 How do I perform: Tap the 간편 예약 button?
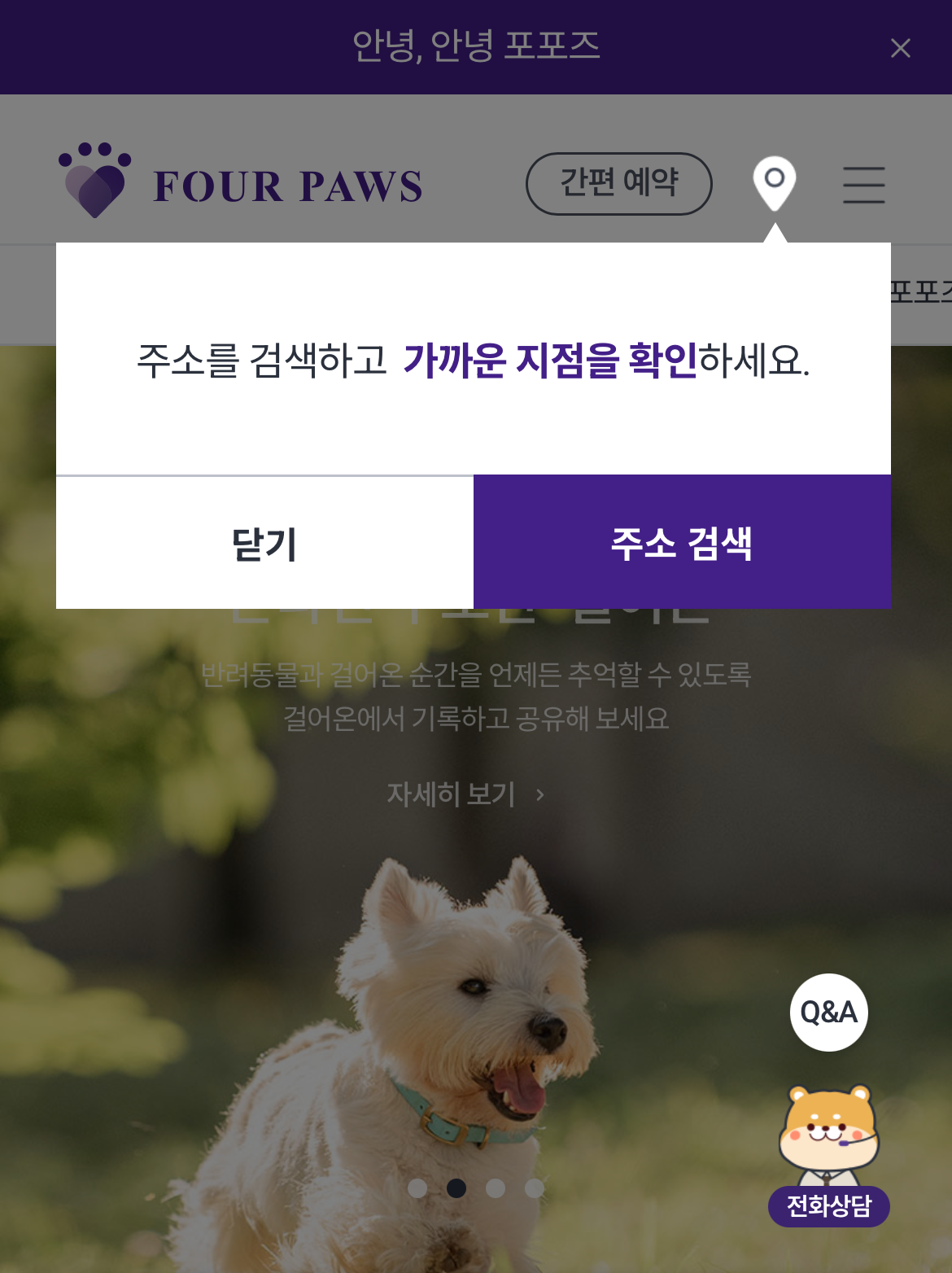point(618,183)
